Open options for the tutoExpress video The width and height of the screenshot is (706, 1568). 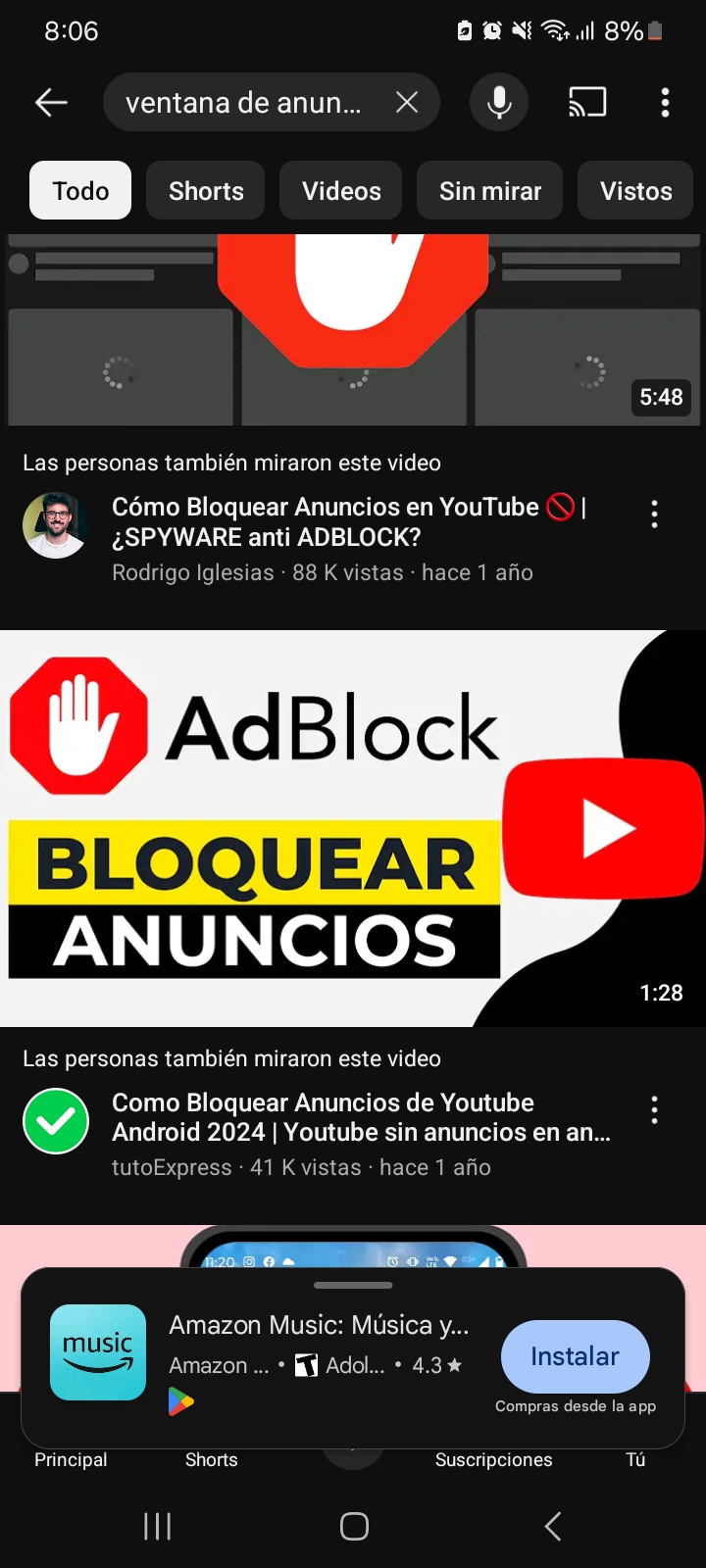[x=654, y=1110]
